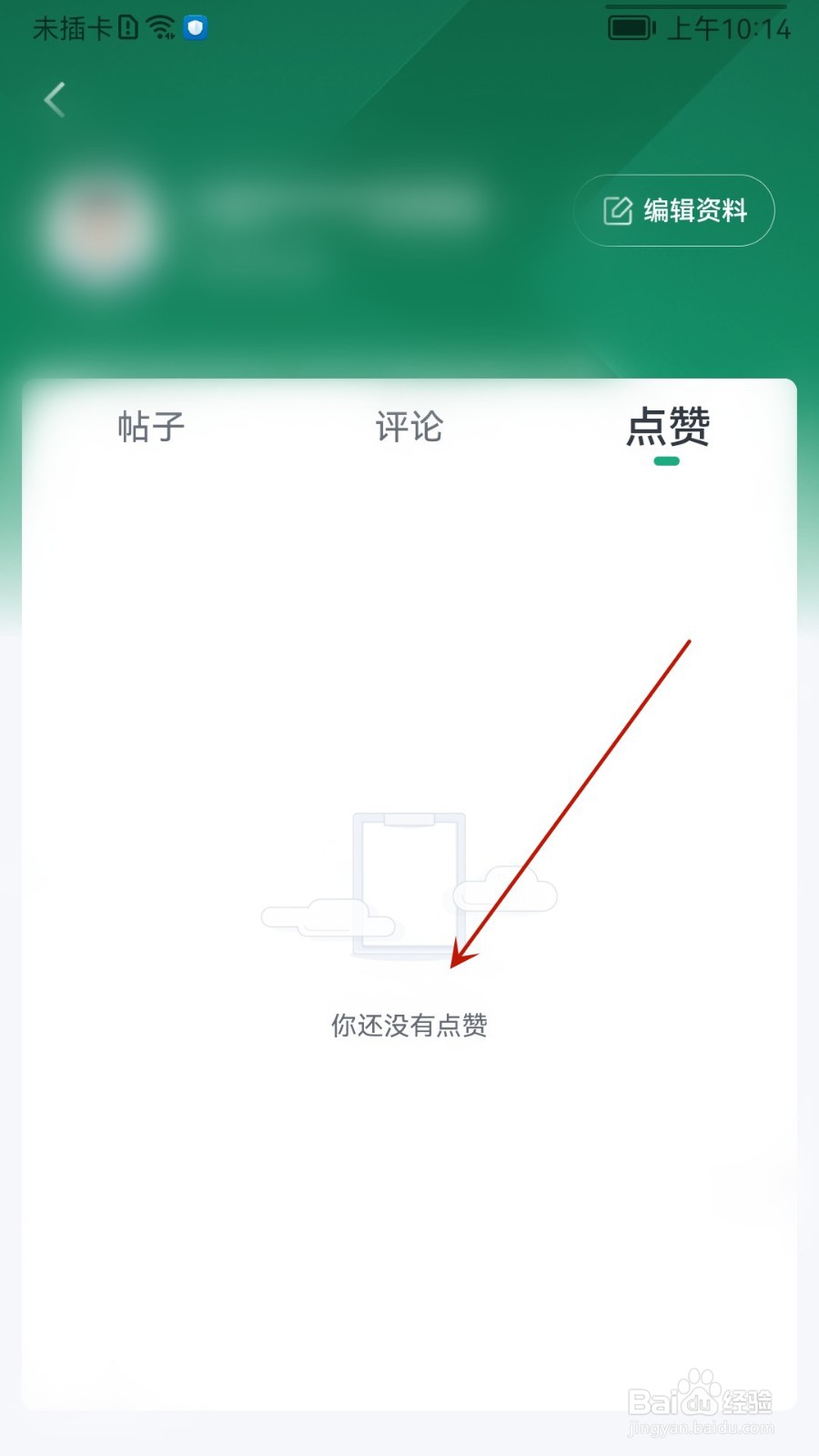Tap the battery indicator in the status bar
The height and width of the screenshot is (1456, 819).
(628, 29)
